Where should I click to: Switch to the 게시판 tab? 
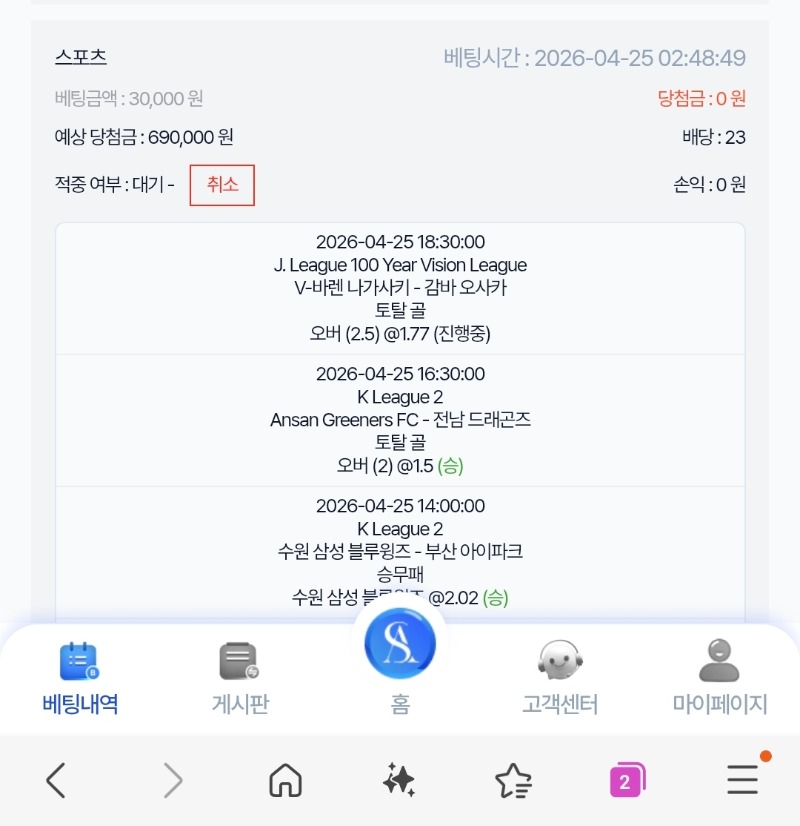240,678
